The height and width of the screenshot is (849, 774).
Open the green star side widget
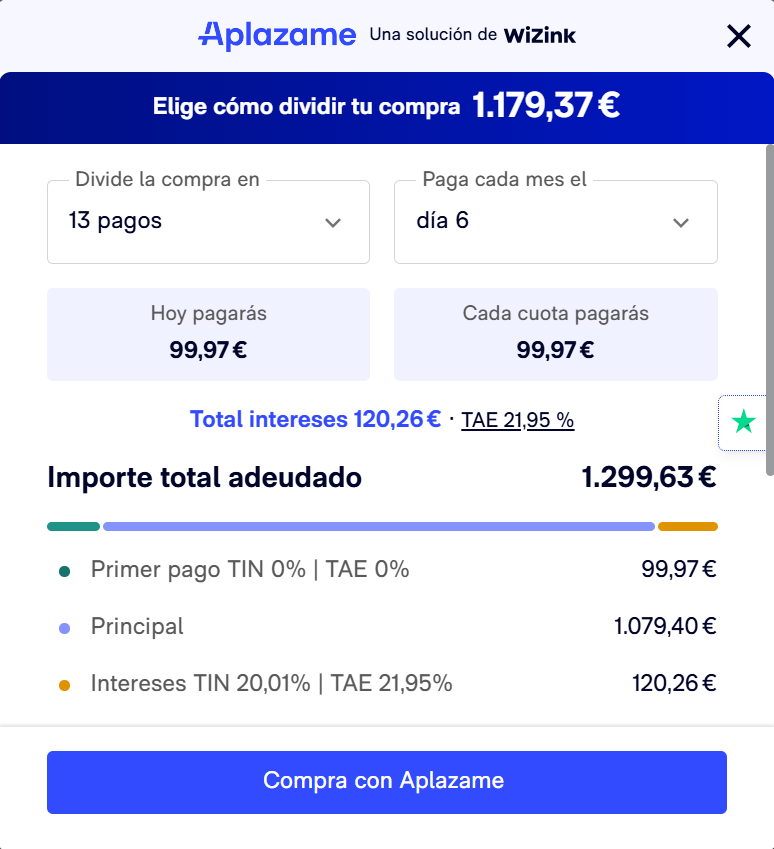(x=744, y=422)
